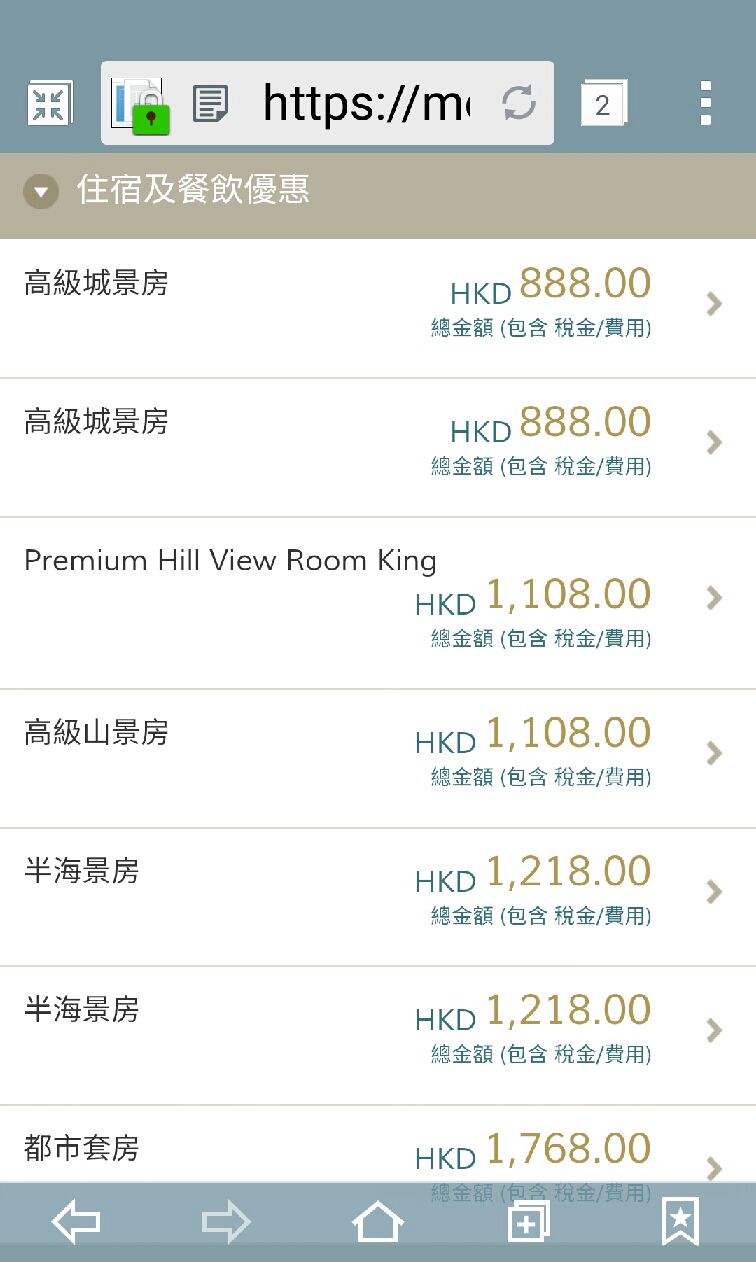Select the 高級山景房 room at HKD 1,108.00
Viewport: 756px width, 1262px height.
pyautogui.click(x=378, y=758)
